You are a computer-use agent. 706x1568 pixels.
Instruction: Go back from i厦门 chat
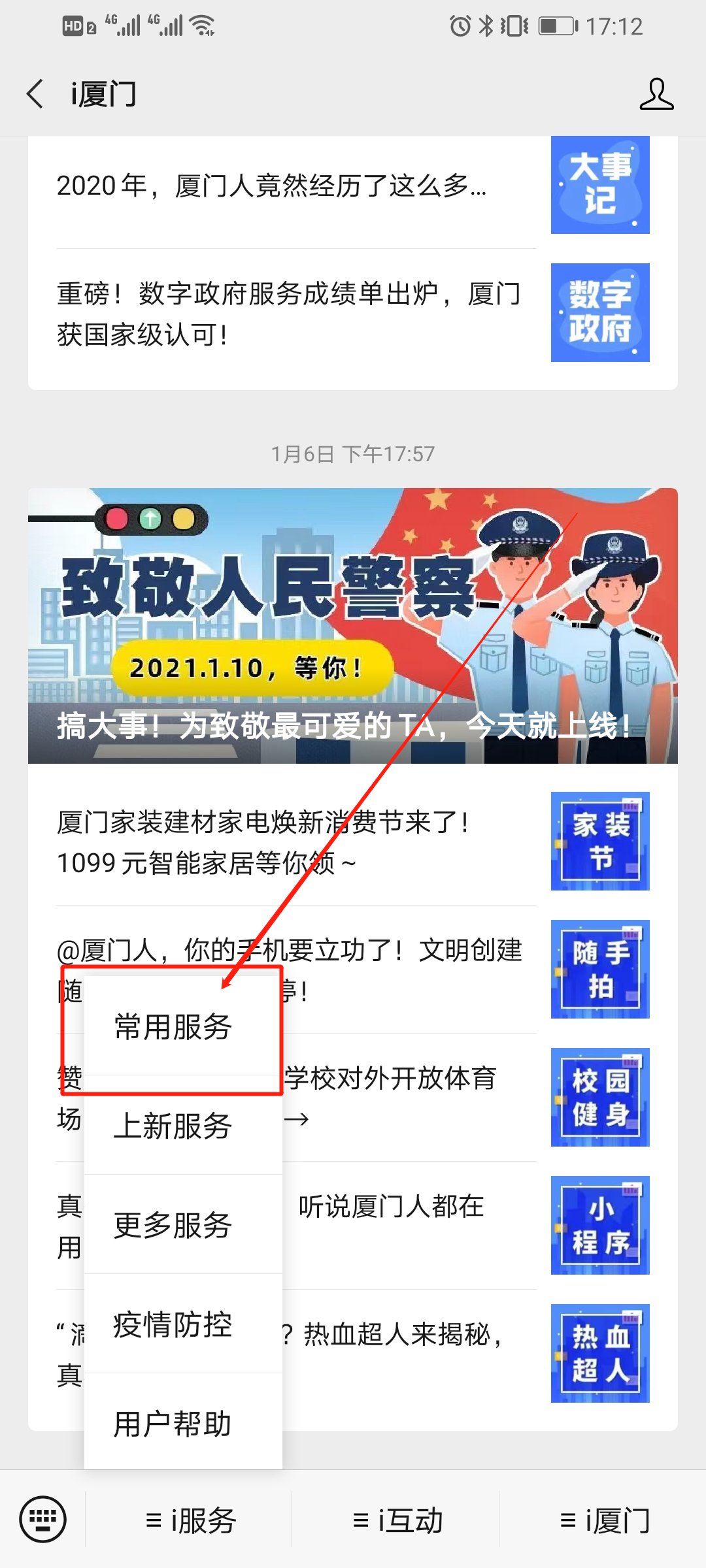(36, 94)
